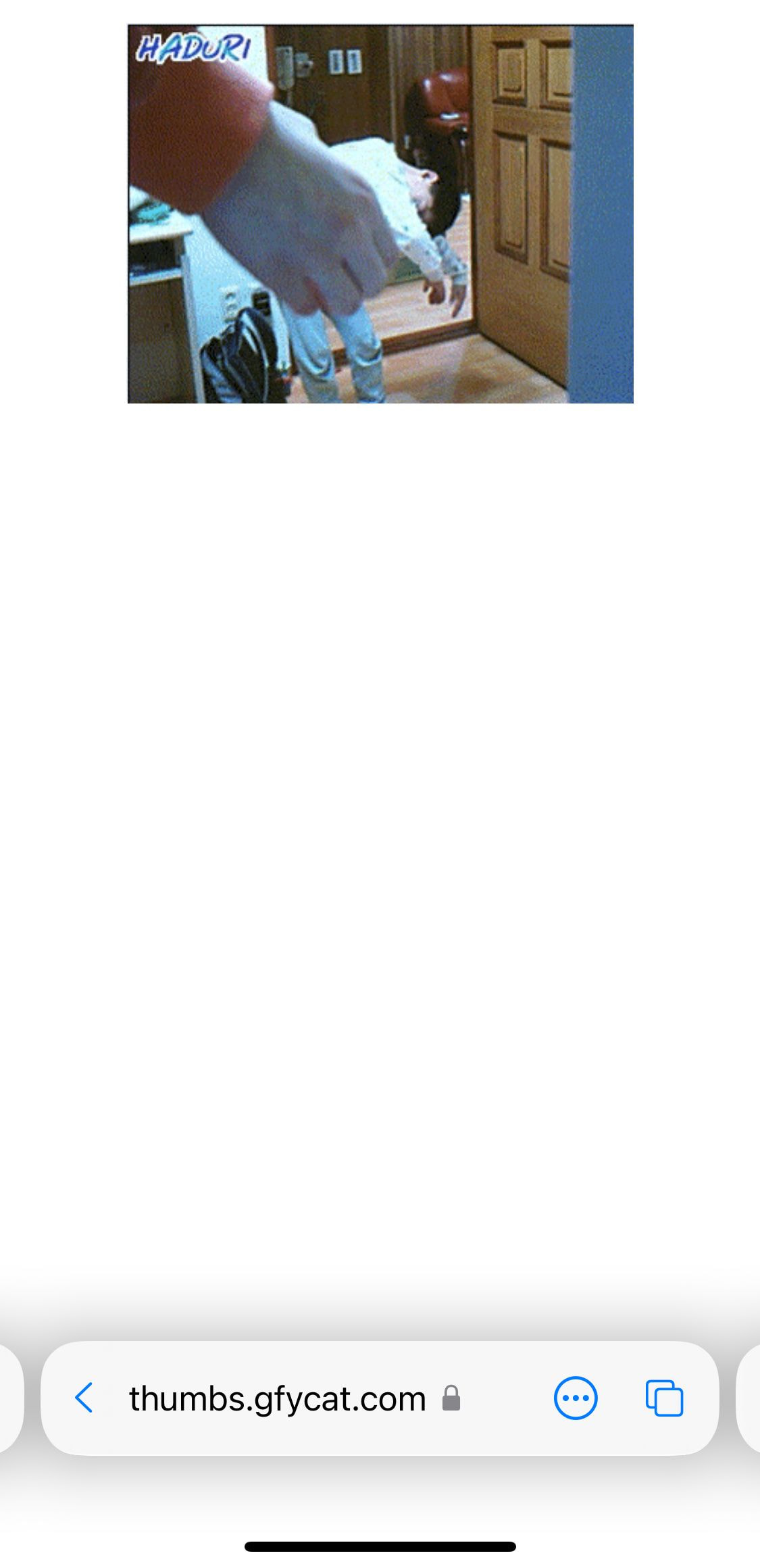Open the three-dot more options menu
Viewport: 760px width, 1568px height.
[575, 1398]
